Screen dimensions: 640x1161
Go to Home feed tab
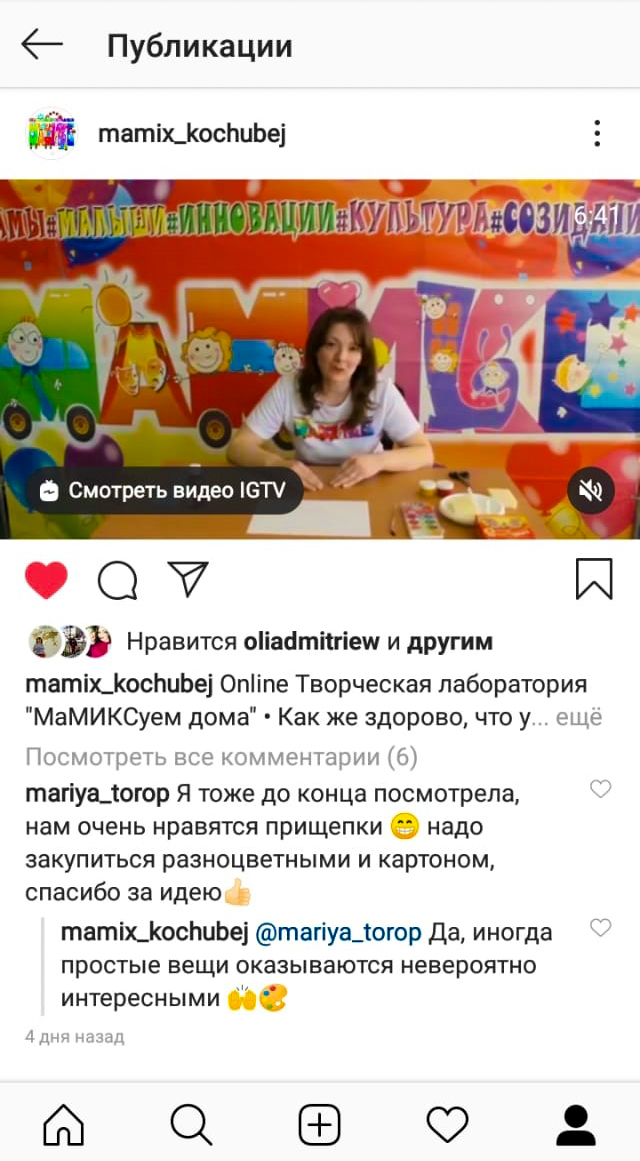[64, 1125]
